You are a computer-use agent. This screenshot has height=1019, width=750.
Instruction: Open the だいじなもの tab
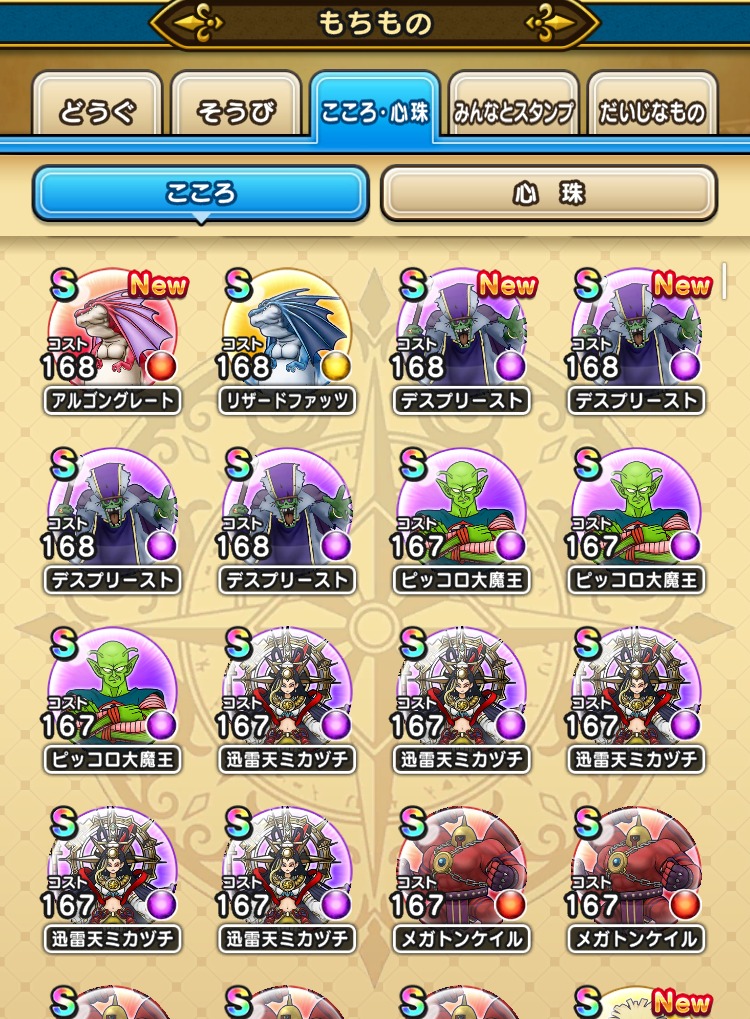tap(652, 111)
